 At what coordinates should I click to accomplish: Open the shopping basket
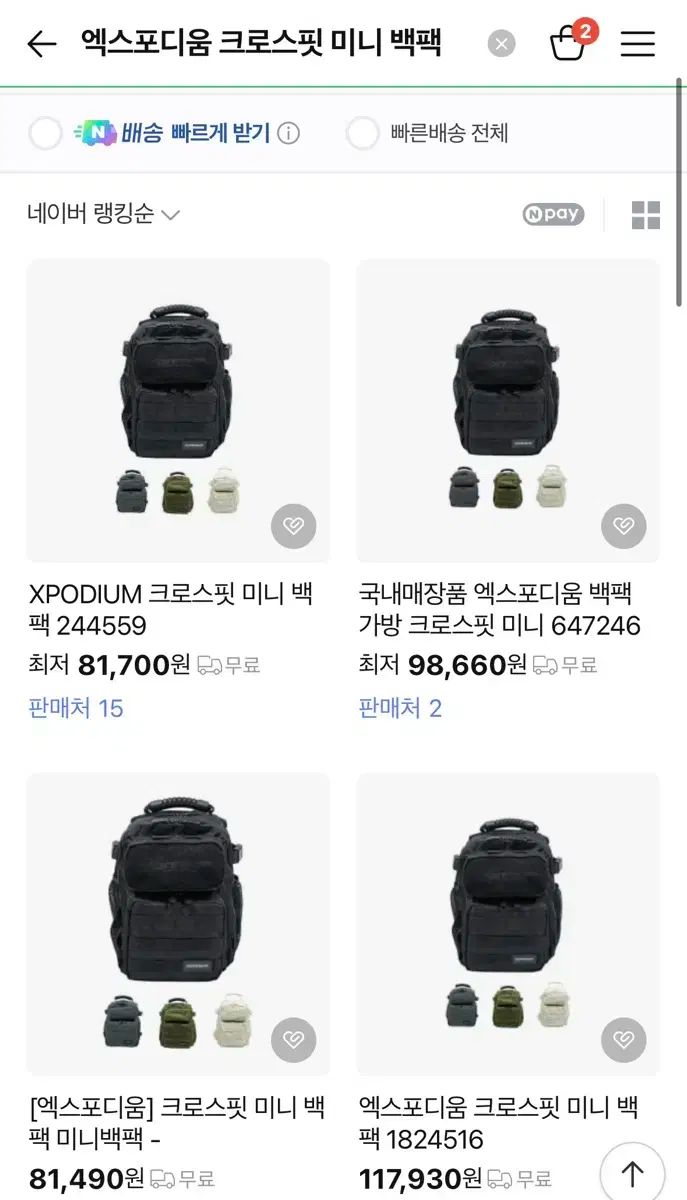coord(569,43)
